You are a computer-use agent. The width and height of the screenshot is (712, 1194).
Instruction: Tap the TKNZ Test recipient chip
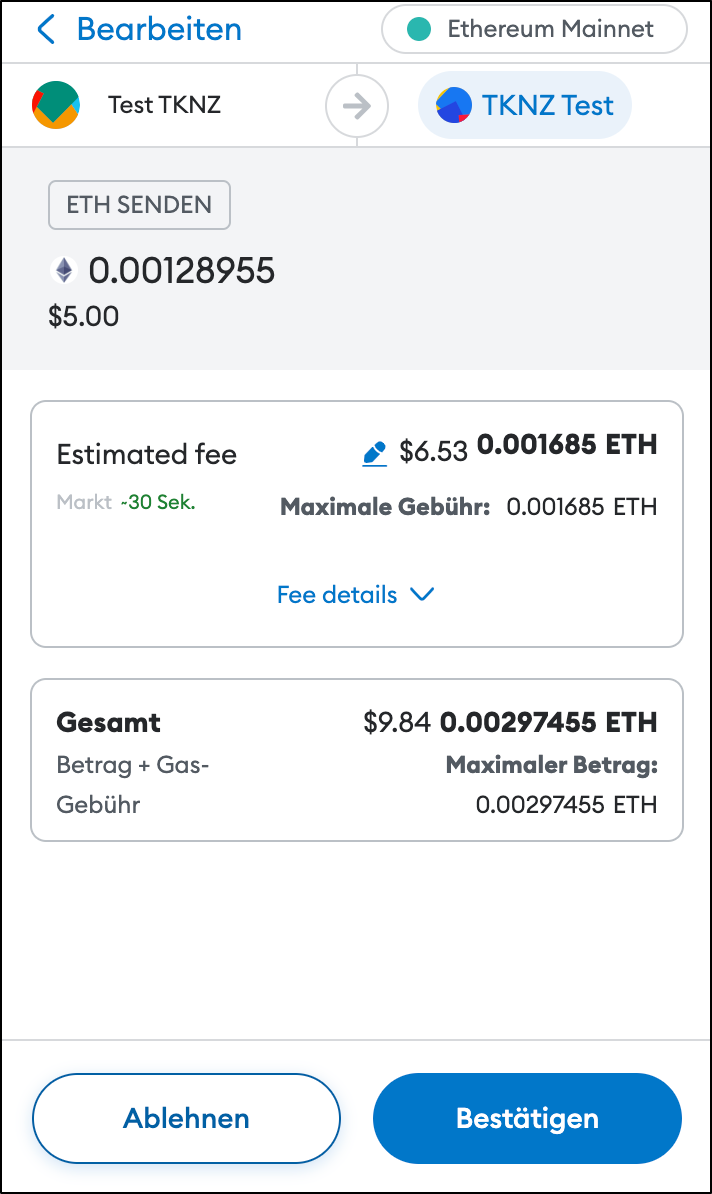[524, 105]
